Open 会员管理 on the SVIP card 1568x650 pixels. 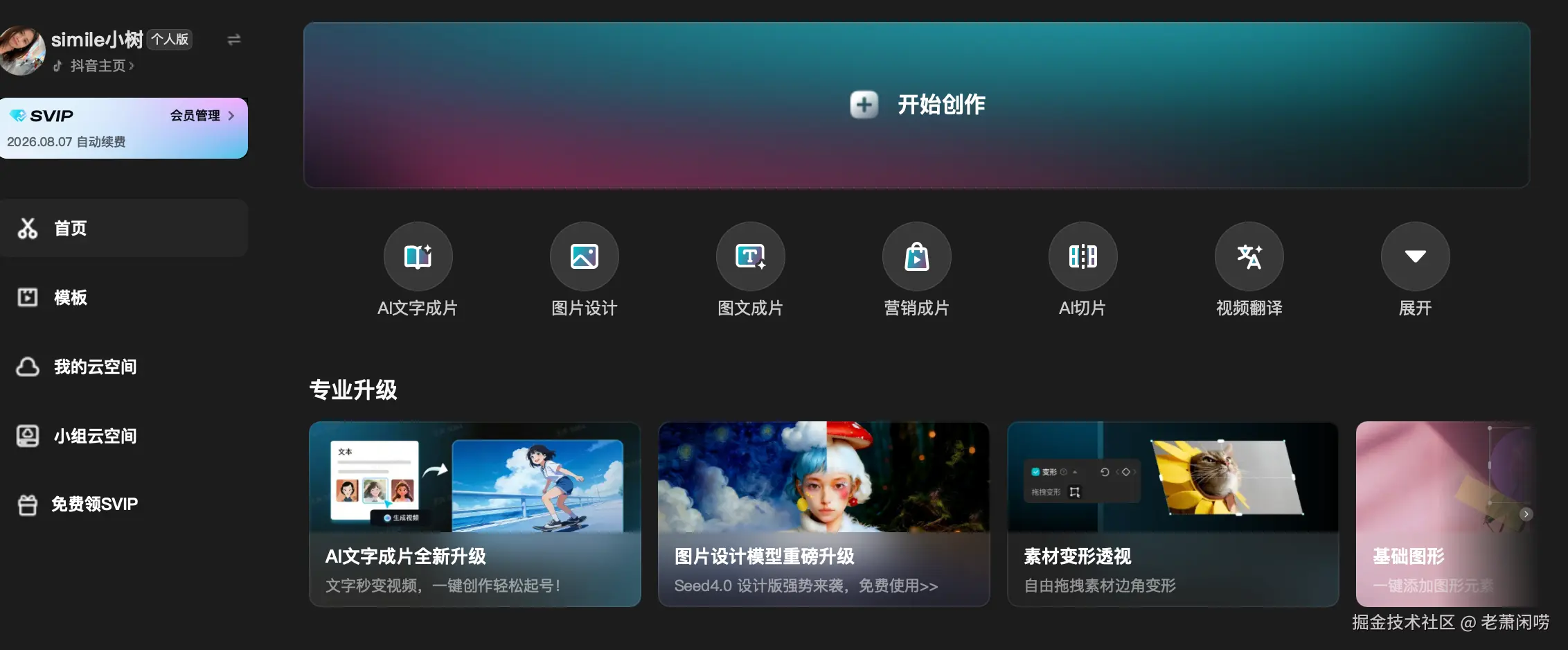click(x=202, y=116)
